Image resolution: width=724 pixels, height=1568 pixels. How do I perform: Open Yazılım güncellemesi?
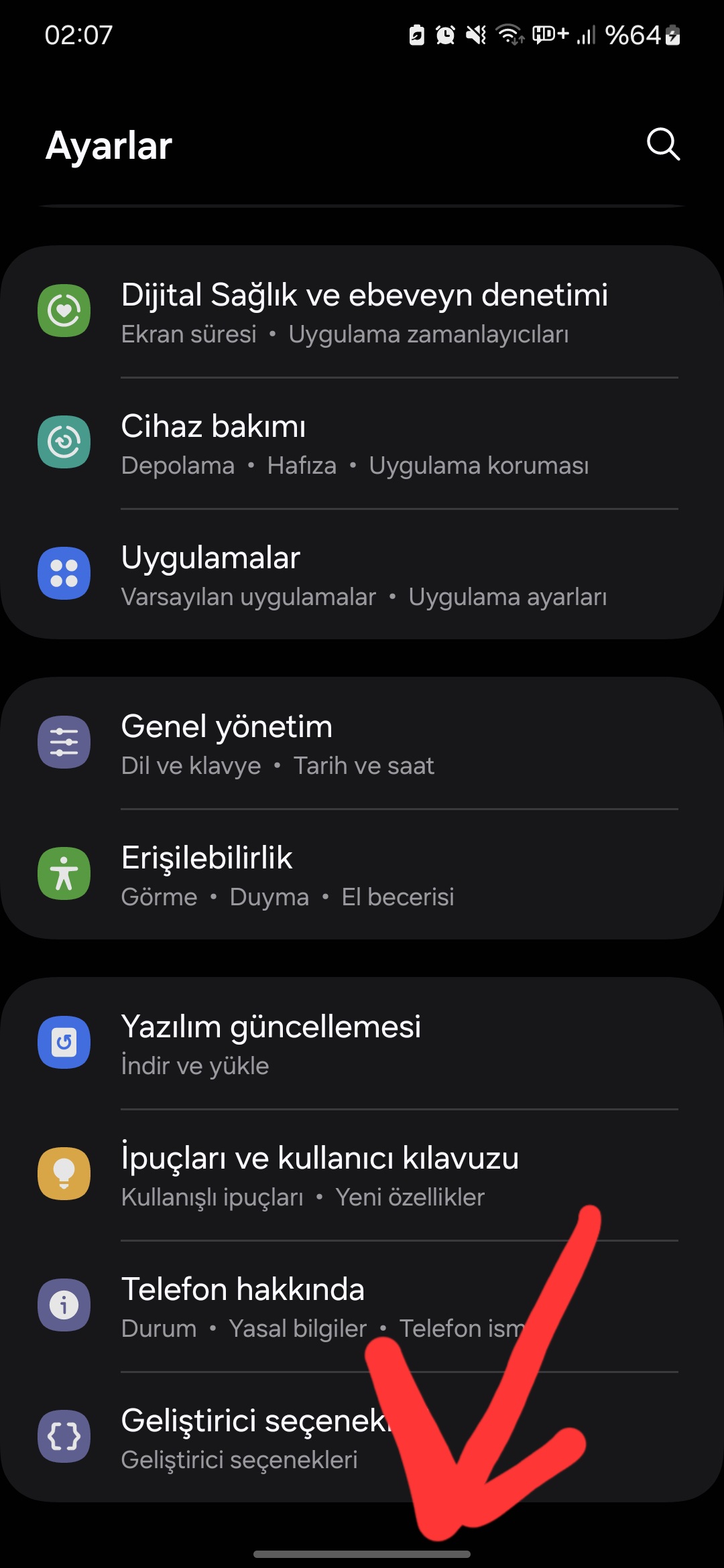[x=362, y=1043]
